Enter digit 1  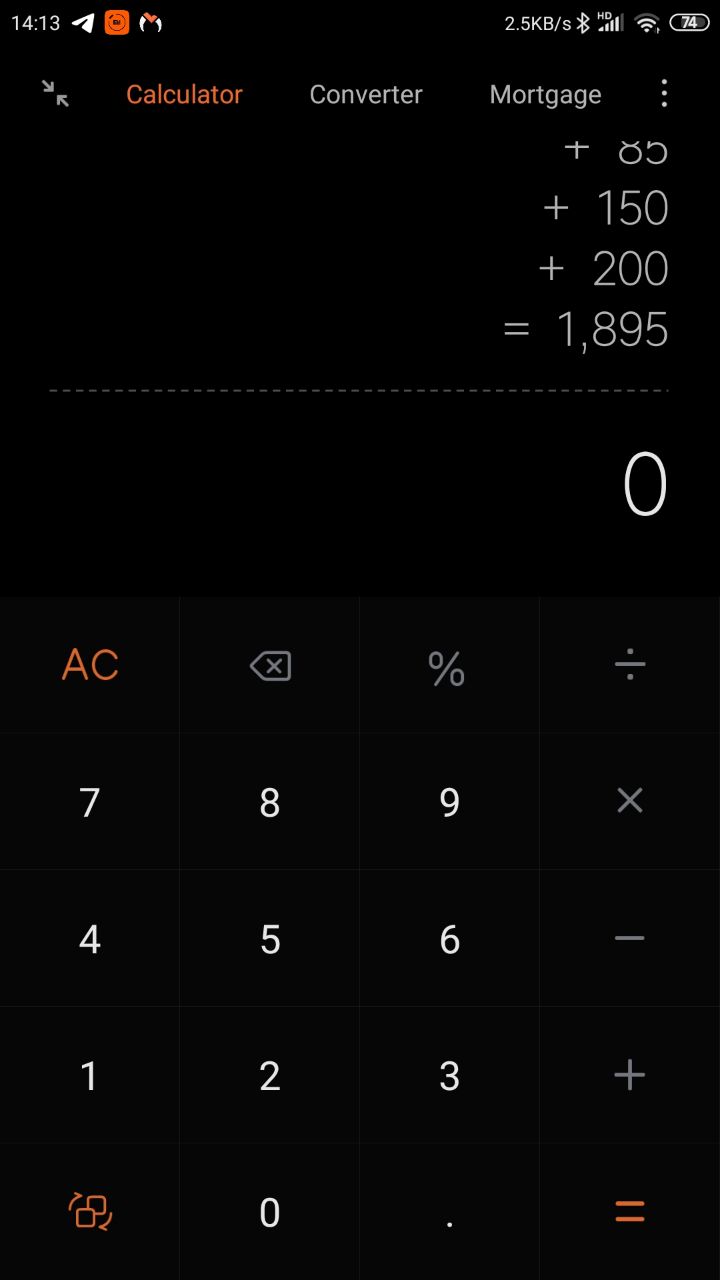point(90,1075)
